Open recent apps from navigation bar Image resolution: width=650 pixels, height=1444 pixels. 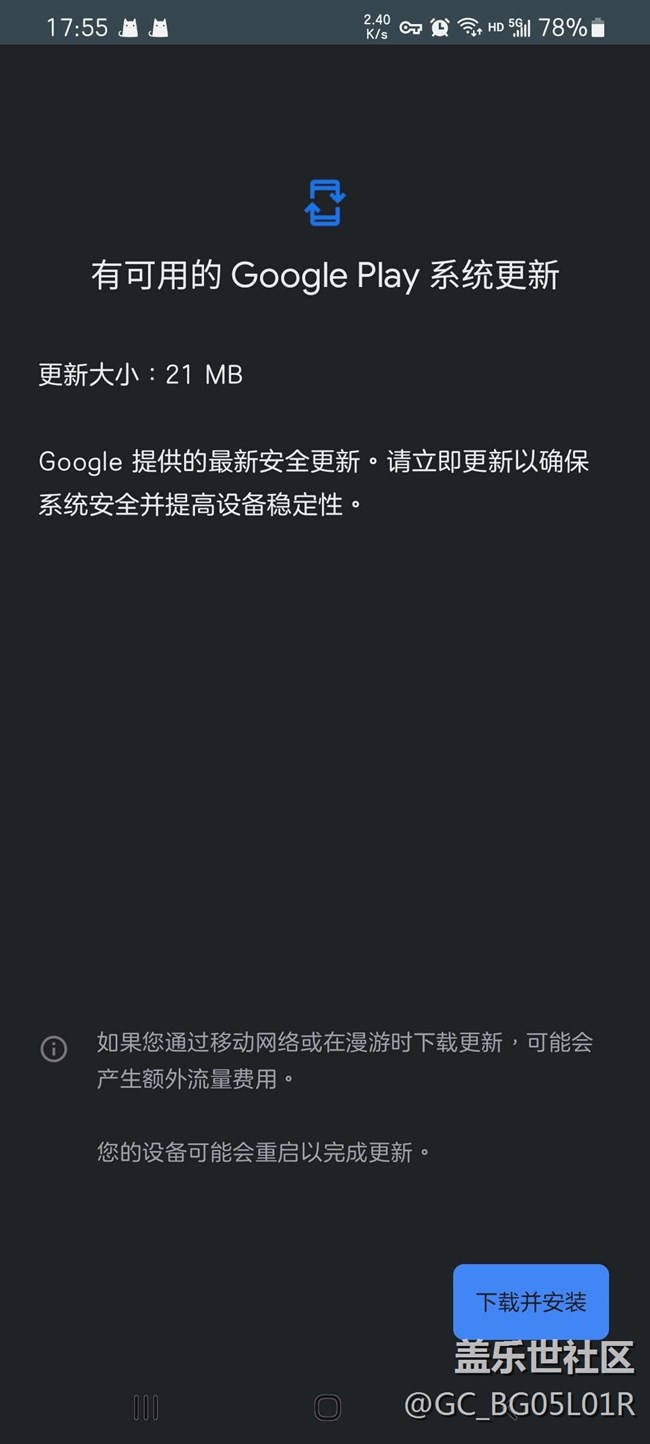tap(146, 1408)
